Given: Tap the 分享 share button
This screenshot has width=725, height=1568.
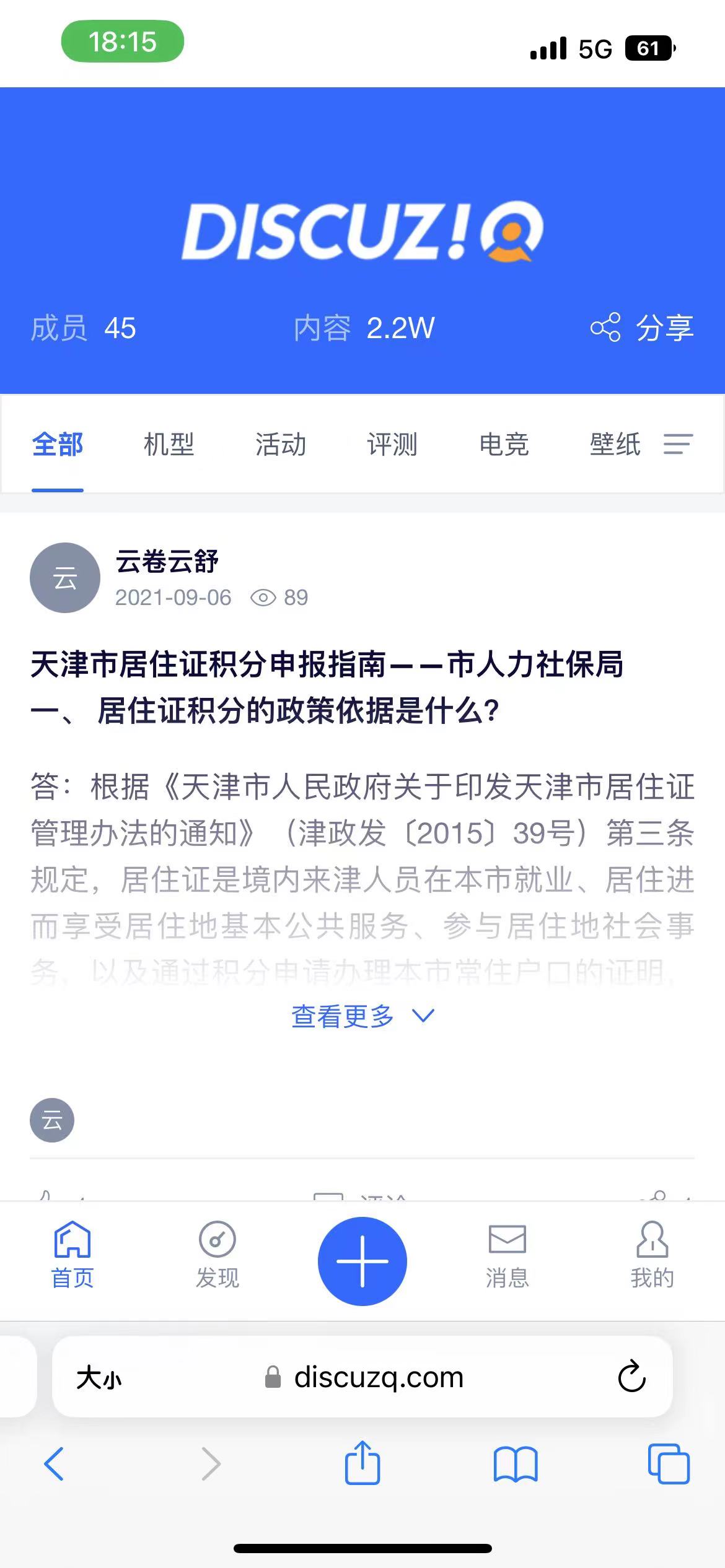Looking at the screenshot, I should (642, 328).
